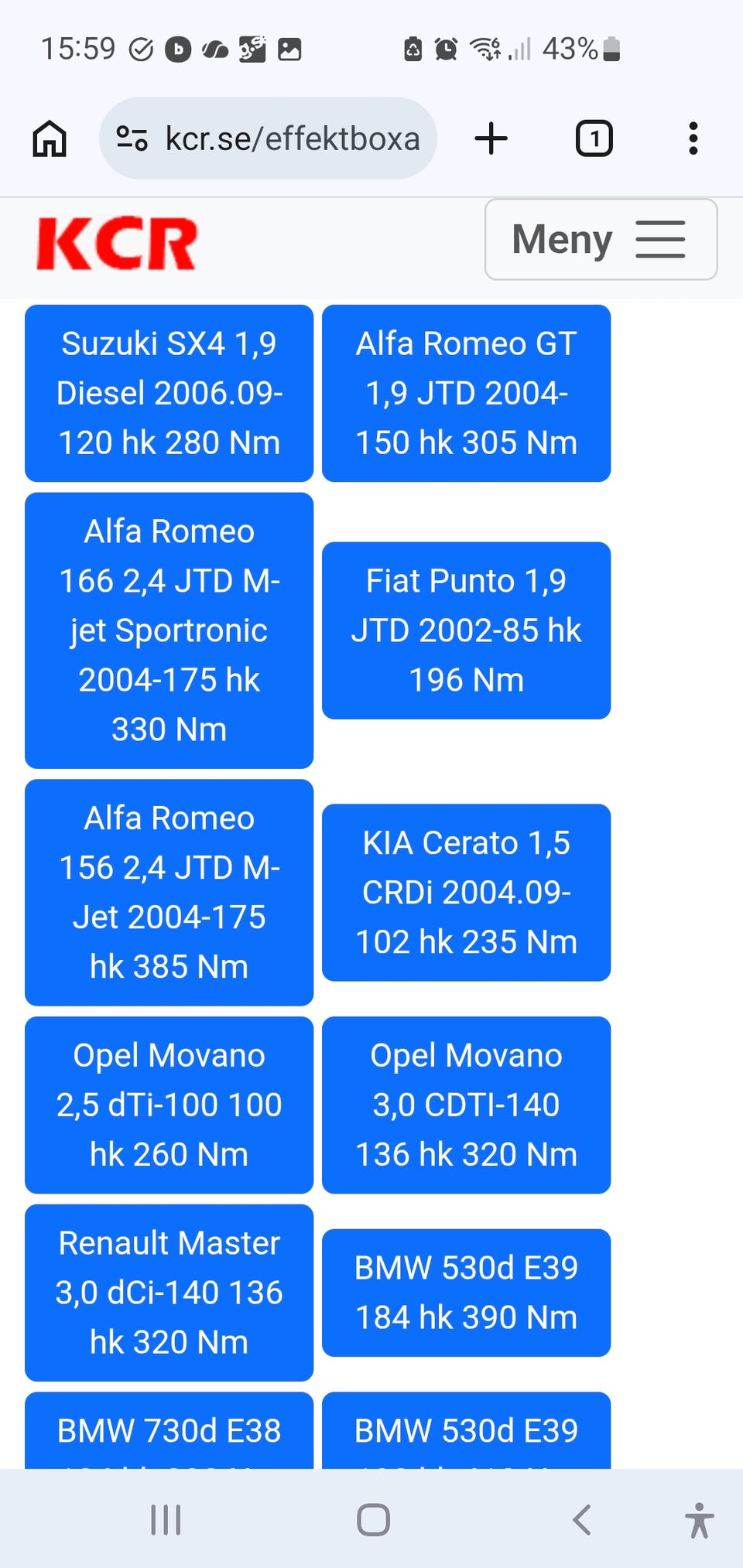Open the tab switcher
Viewport: 743px width, 1568px height.
594,139
